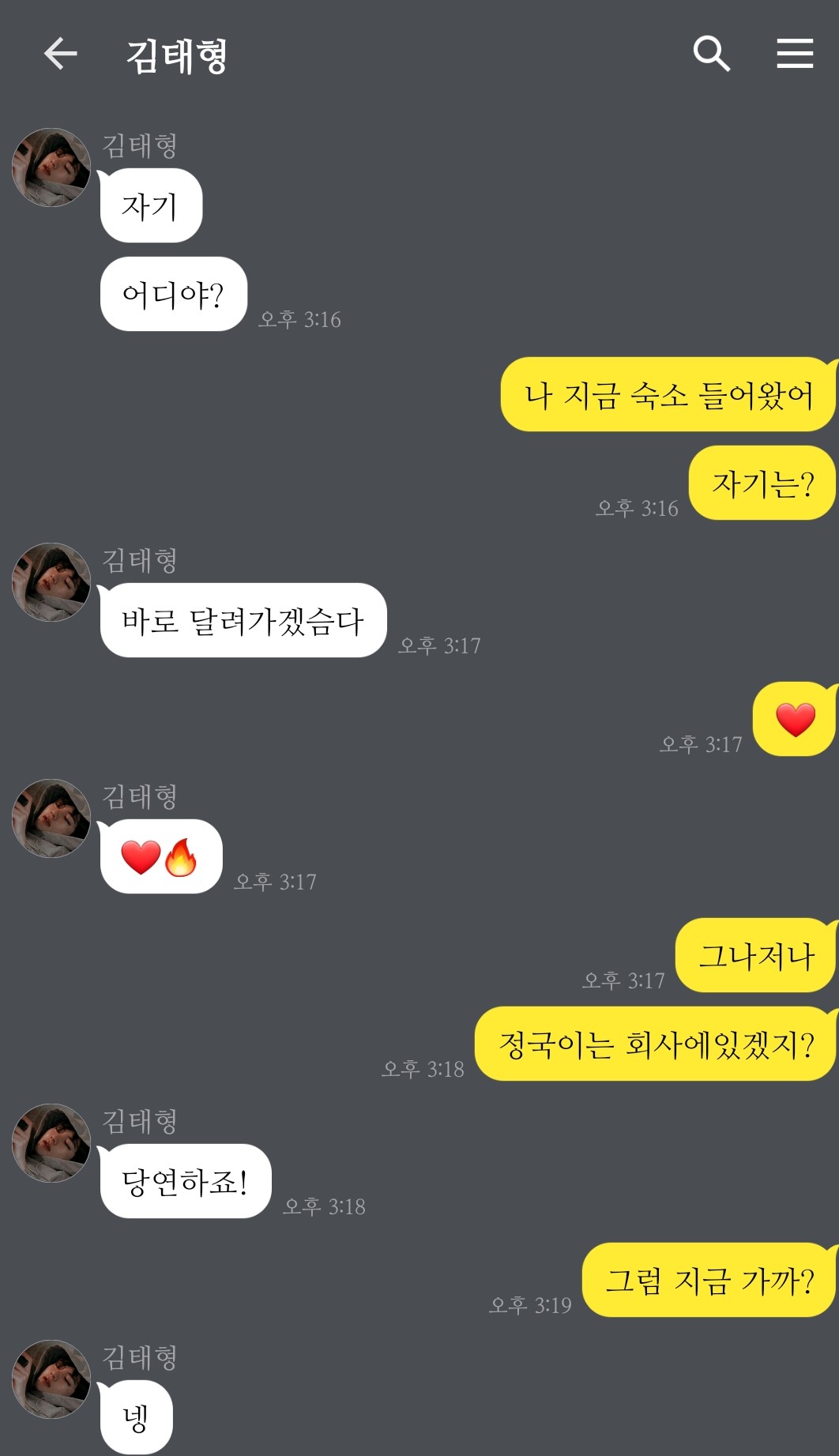This screenshot has height=1456, width=839.
Task: Open the chat room hamburger menu
Action: click(795, 54)
